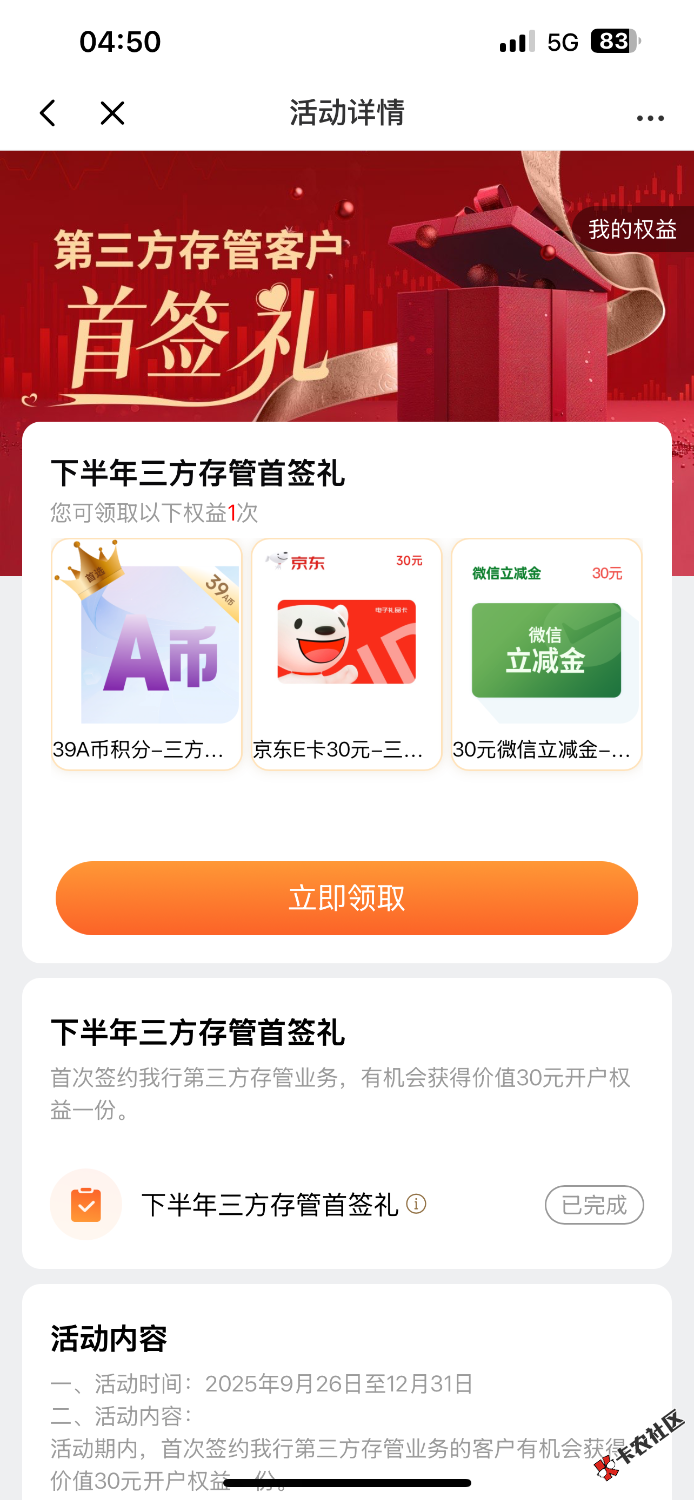Close the activity details page
Image resolution: width=694 pixels, height=1500 pixels.
tap(112, 113)
